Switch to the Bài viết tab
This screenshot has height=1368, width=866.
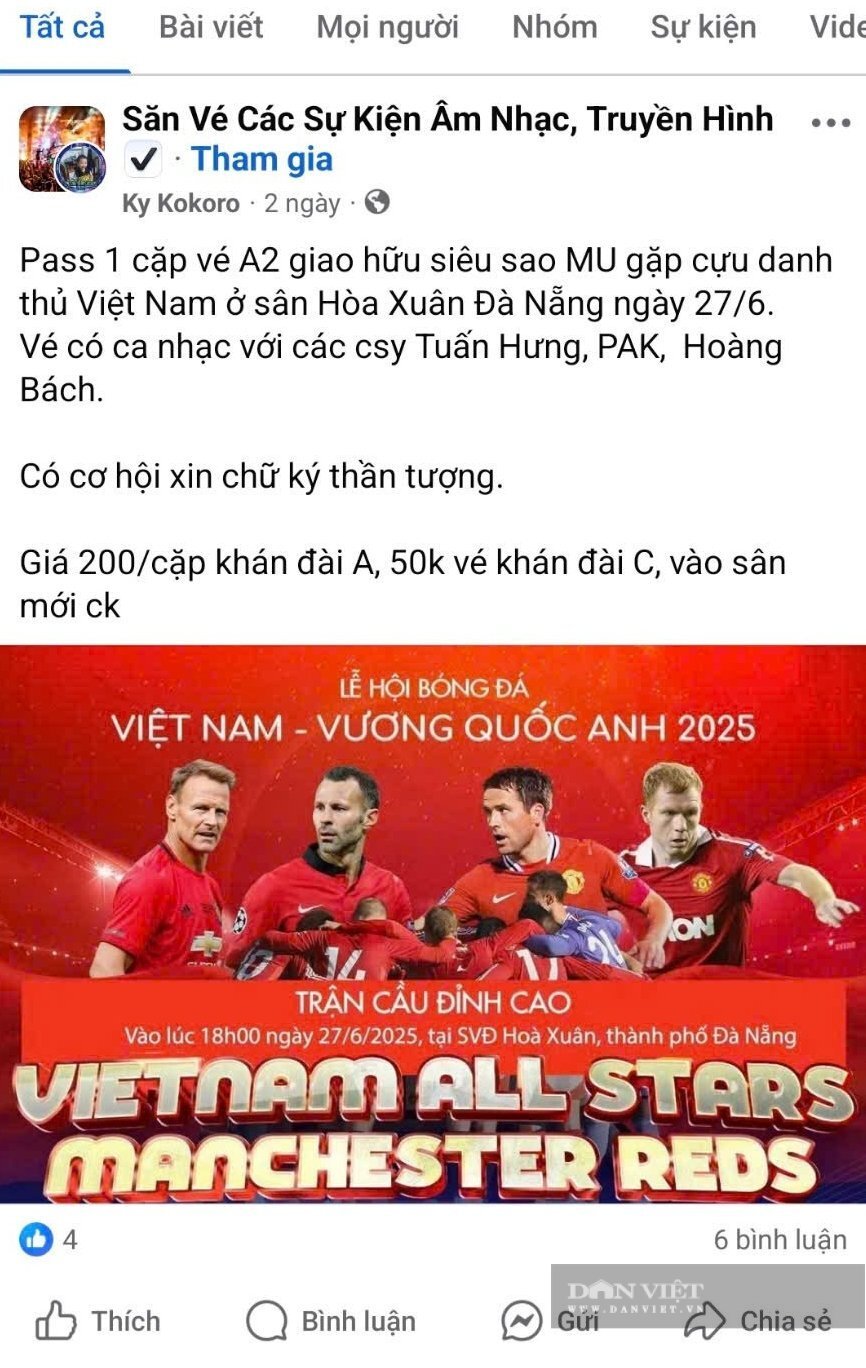(211, 28)
